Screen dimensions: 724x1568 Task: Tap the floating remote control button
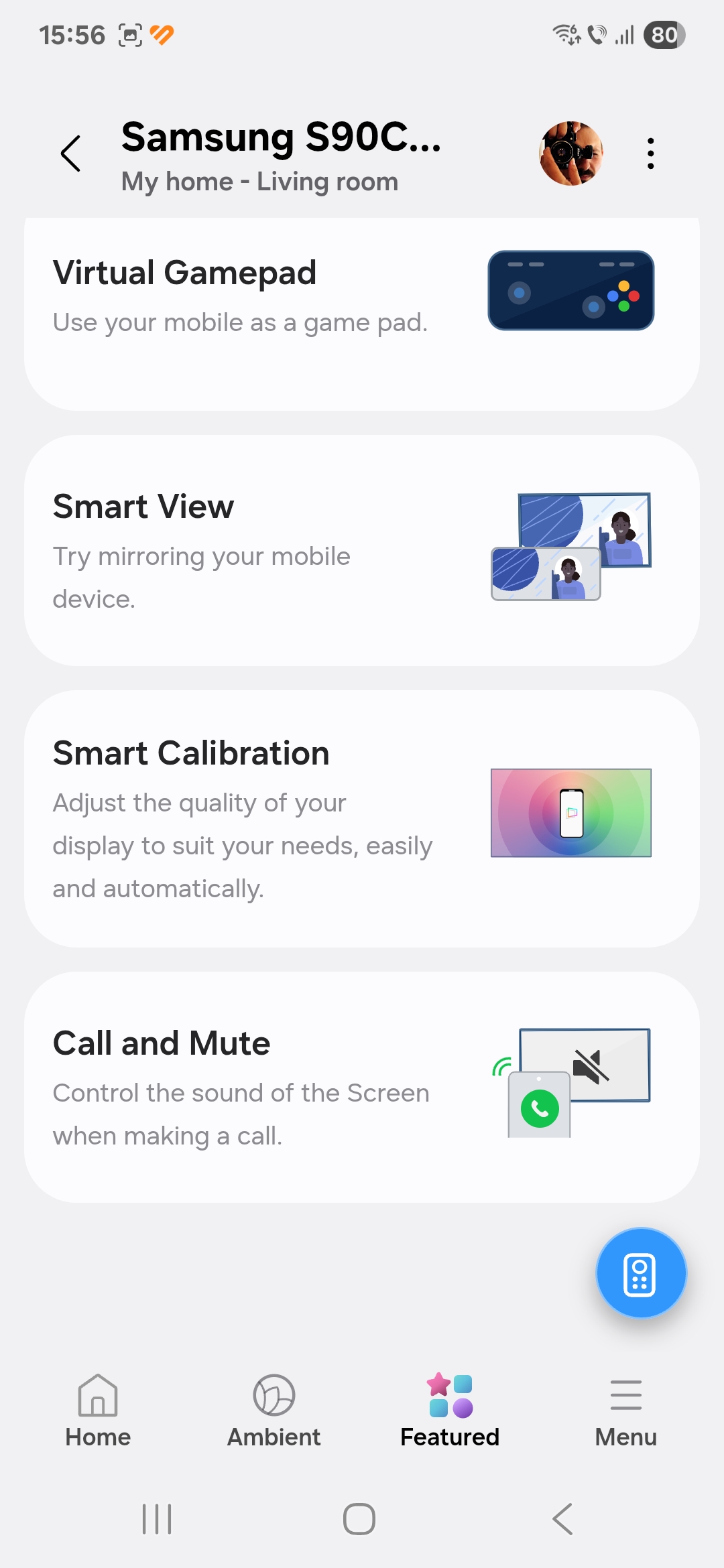[x=641, y=1272]
